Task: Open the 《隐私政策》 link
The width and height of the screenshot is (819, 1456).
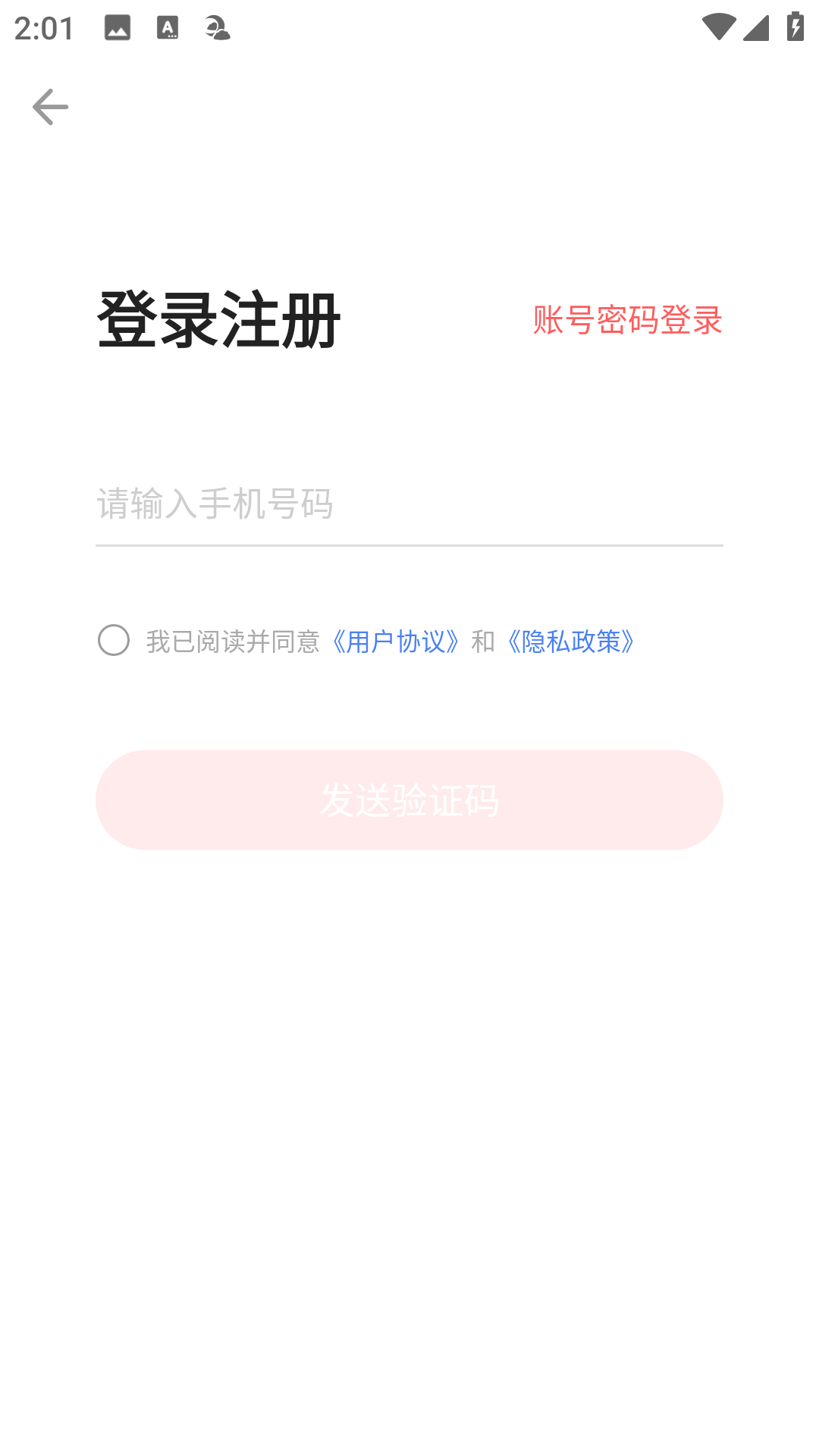Action: (x=570, y=642)
